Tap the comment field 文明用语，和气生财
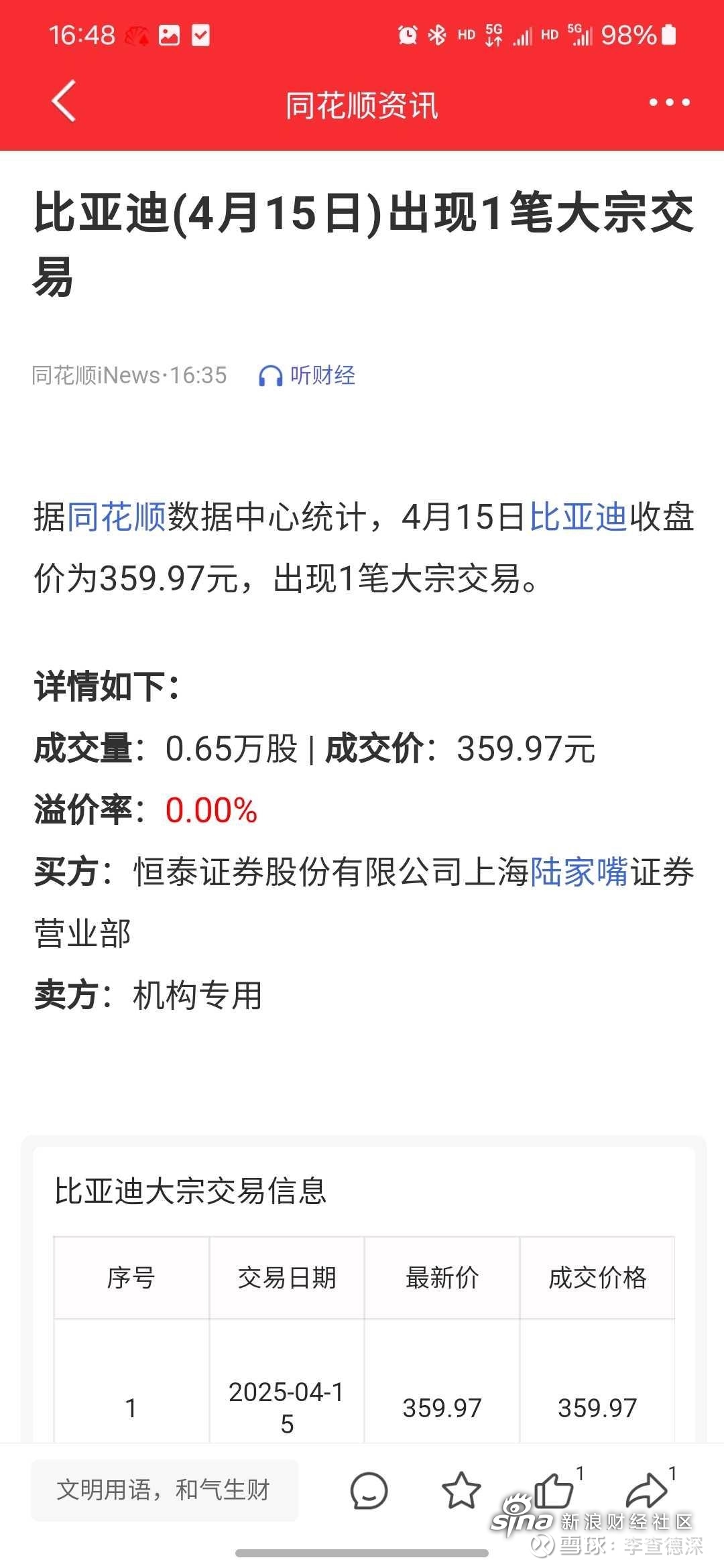Image resolution: width=724 pixels, height=1568 pixels. [x=164, y=1490]
